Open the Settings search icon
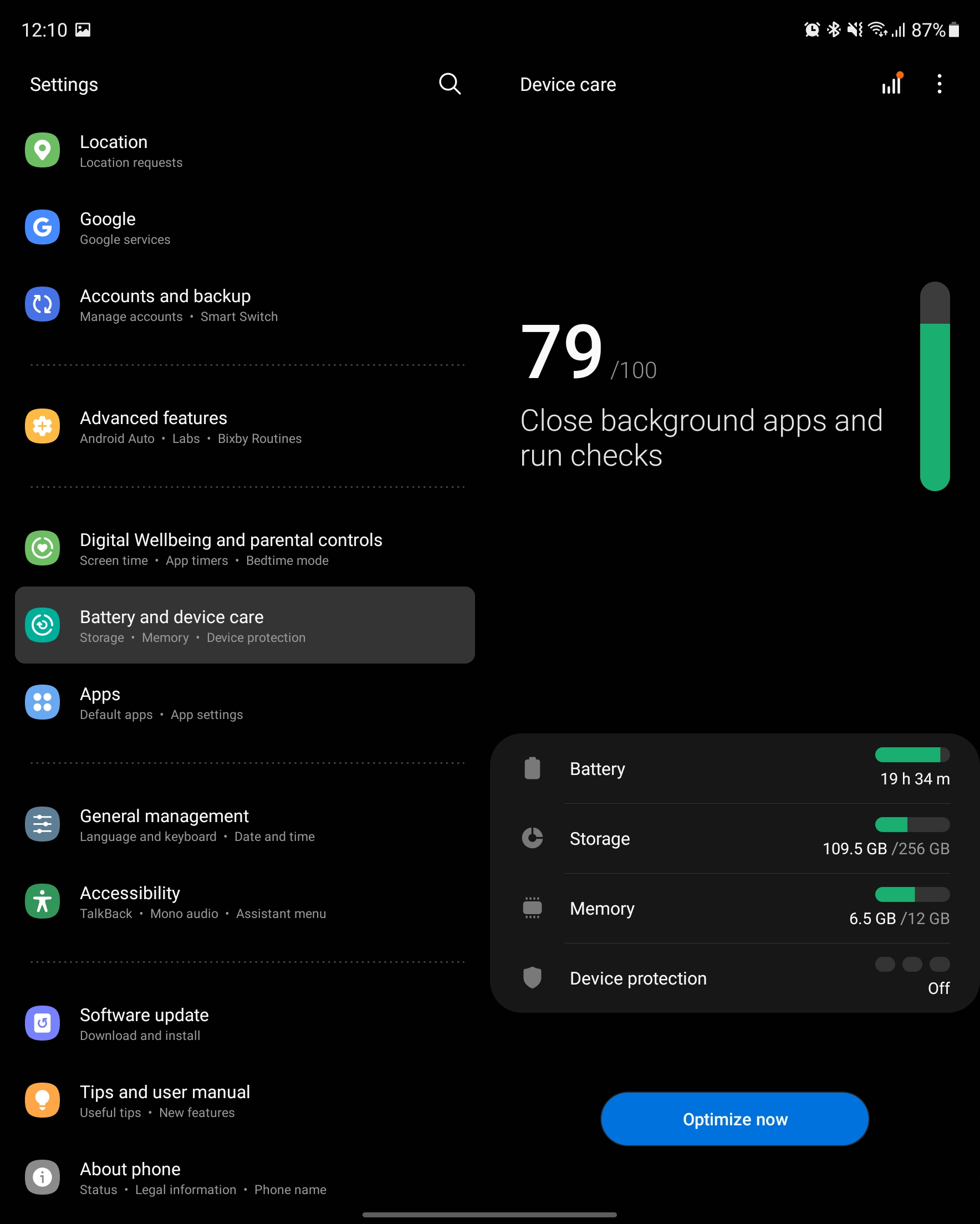The image size is (980, 1224). [x=450, y=84]
